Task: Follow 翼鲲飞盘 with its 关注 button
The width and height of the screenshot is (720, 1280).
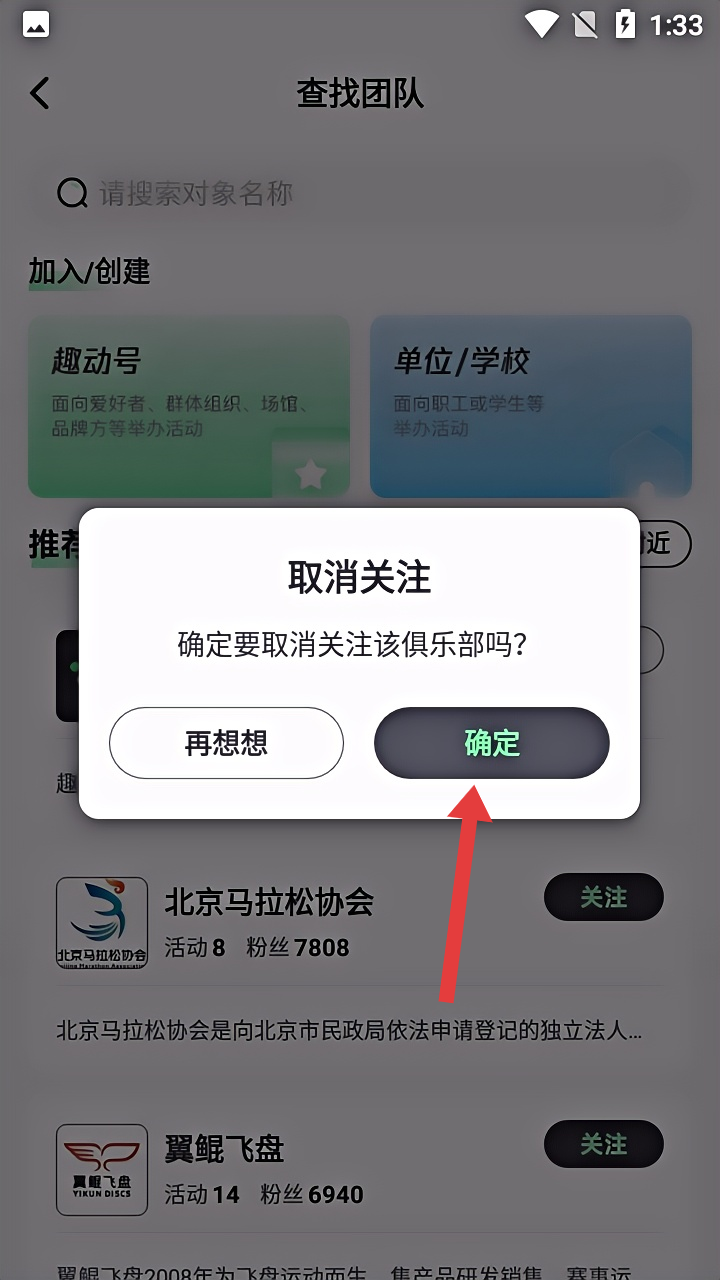Action: click(x=604, y=1144)
